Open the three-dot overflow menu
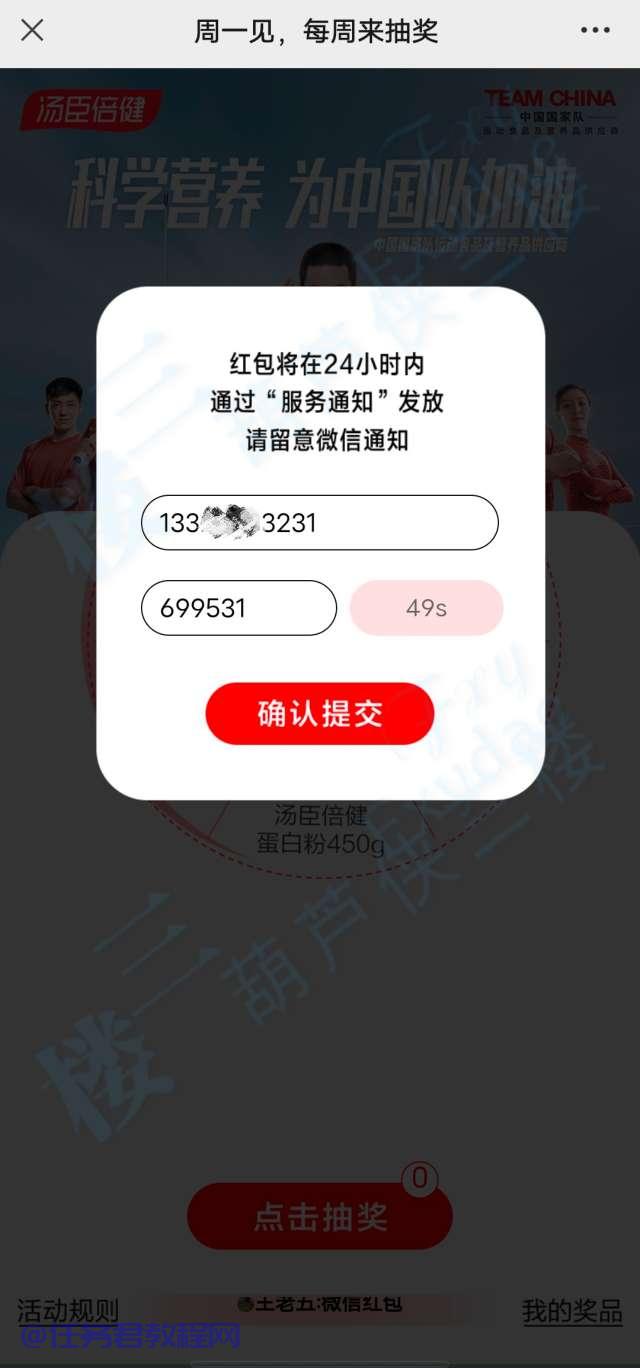Viewport: 640px width, 1368px height. 595,31
